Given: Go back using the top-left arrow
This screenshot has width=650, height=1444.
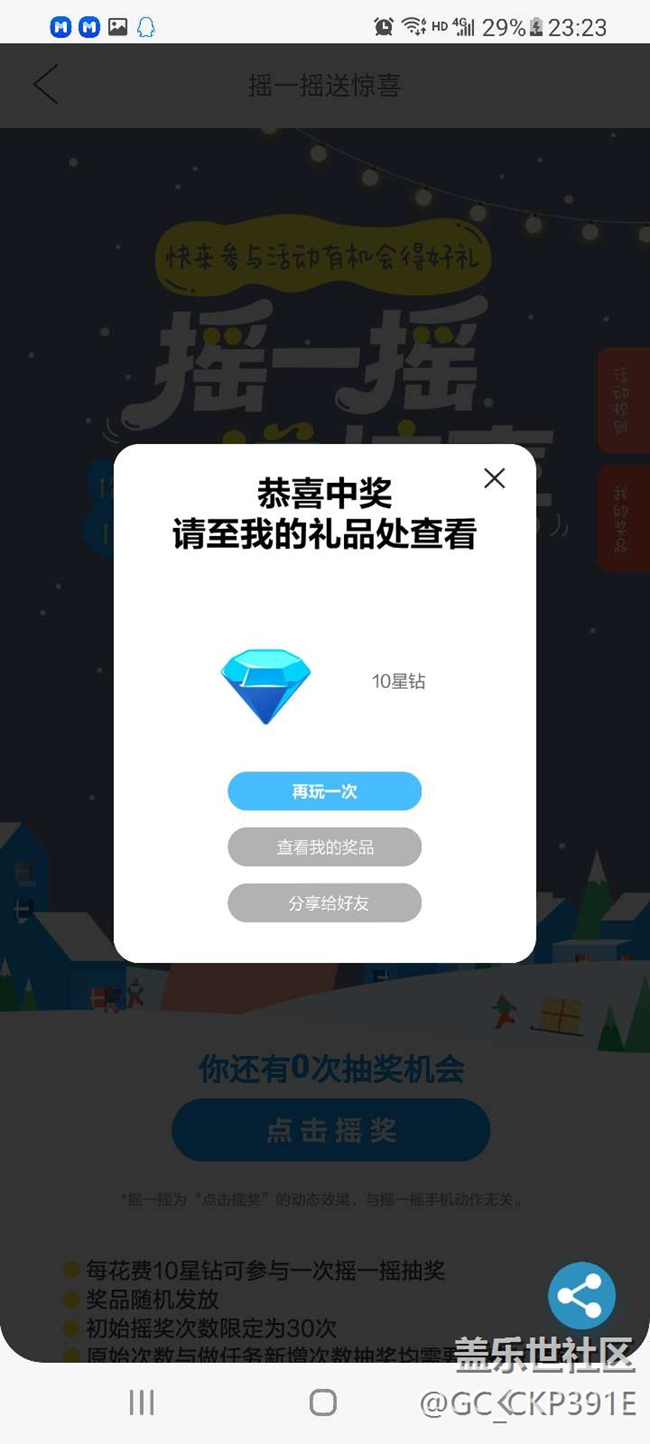Looking at the screenshot, I should click(46, 85).
